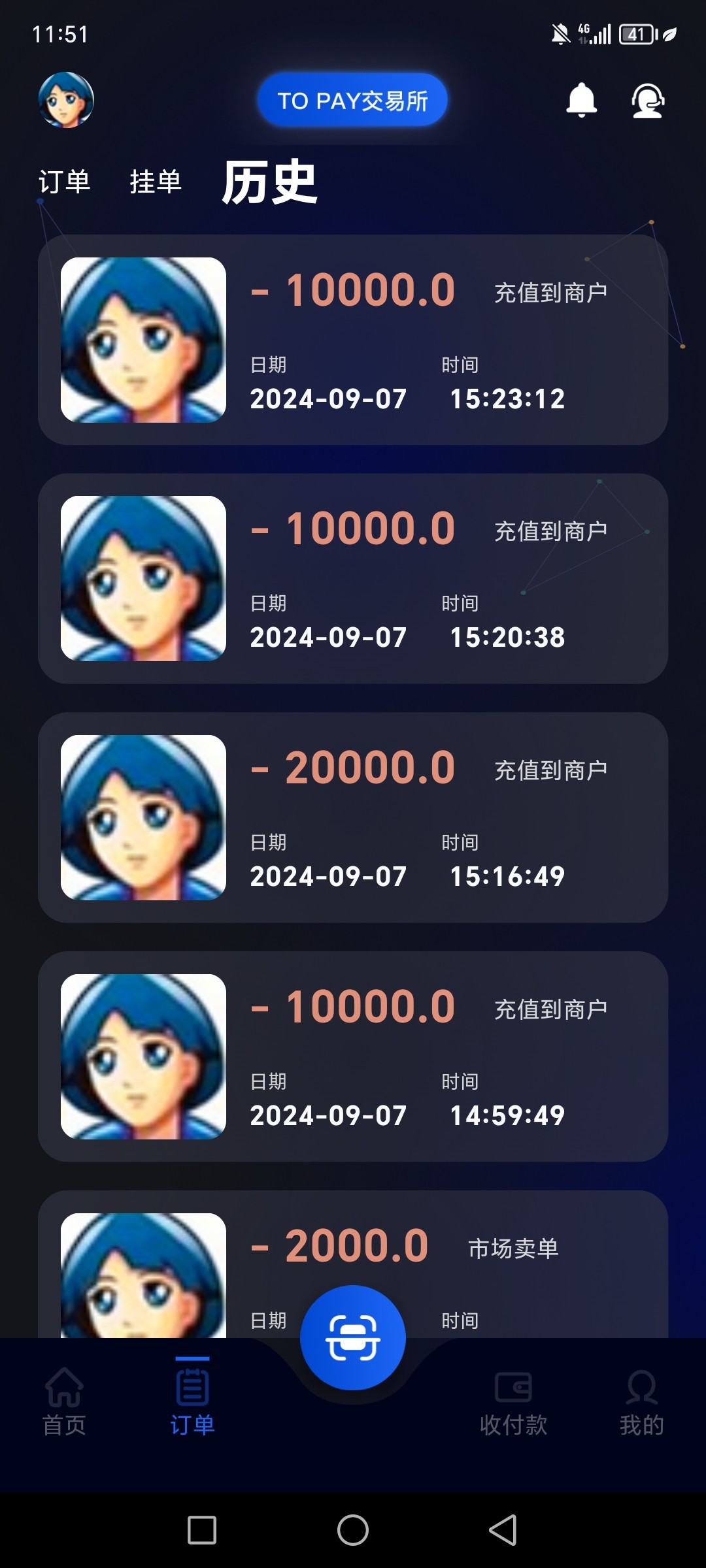
Task: Open the profile avatar at top left
Action: [66, 100]
